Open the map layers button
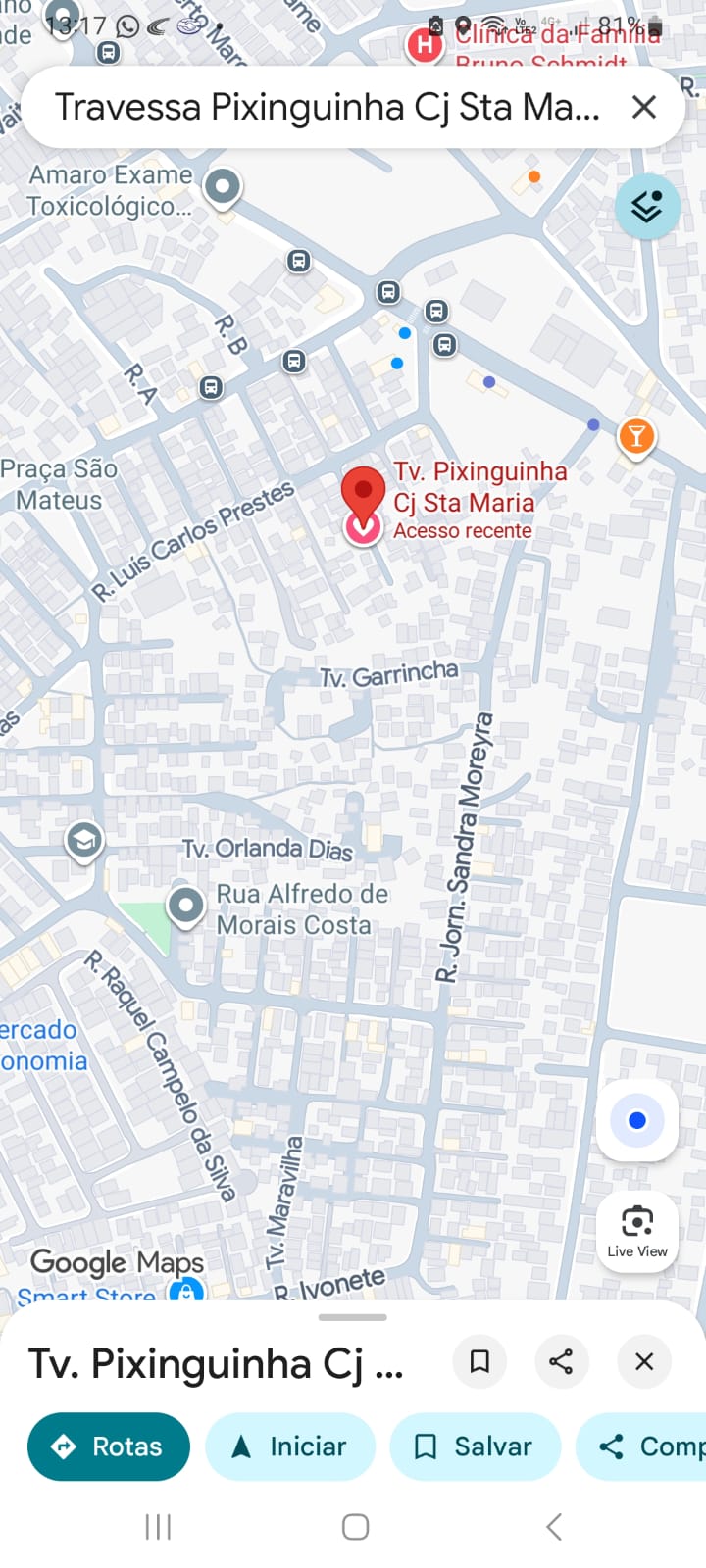Viewport: 706px width, 1568px height. [647, 207]
